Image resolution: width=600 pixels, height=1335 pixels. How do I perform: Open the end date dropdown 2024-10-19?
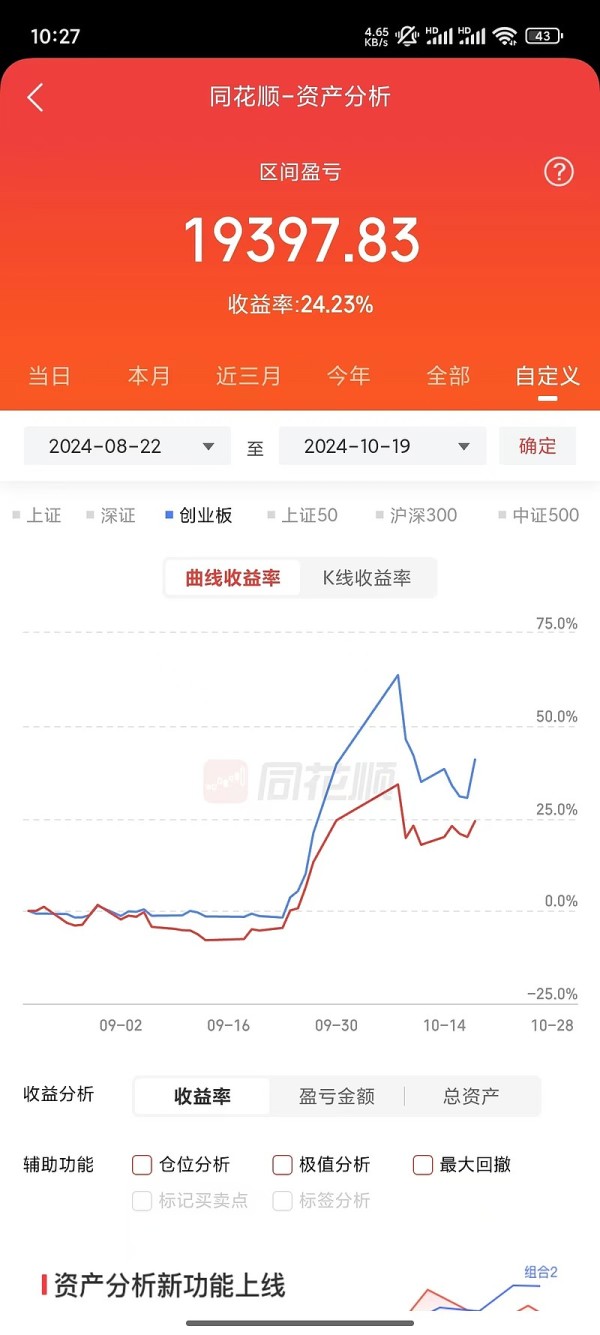coord(382,446)
